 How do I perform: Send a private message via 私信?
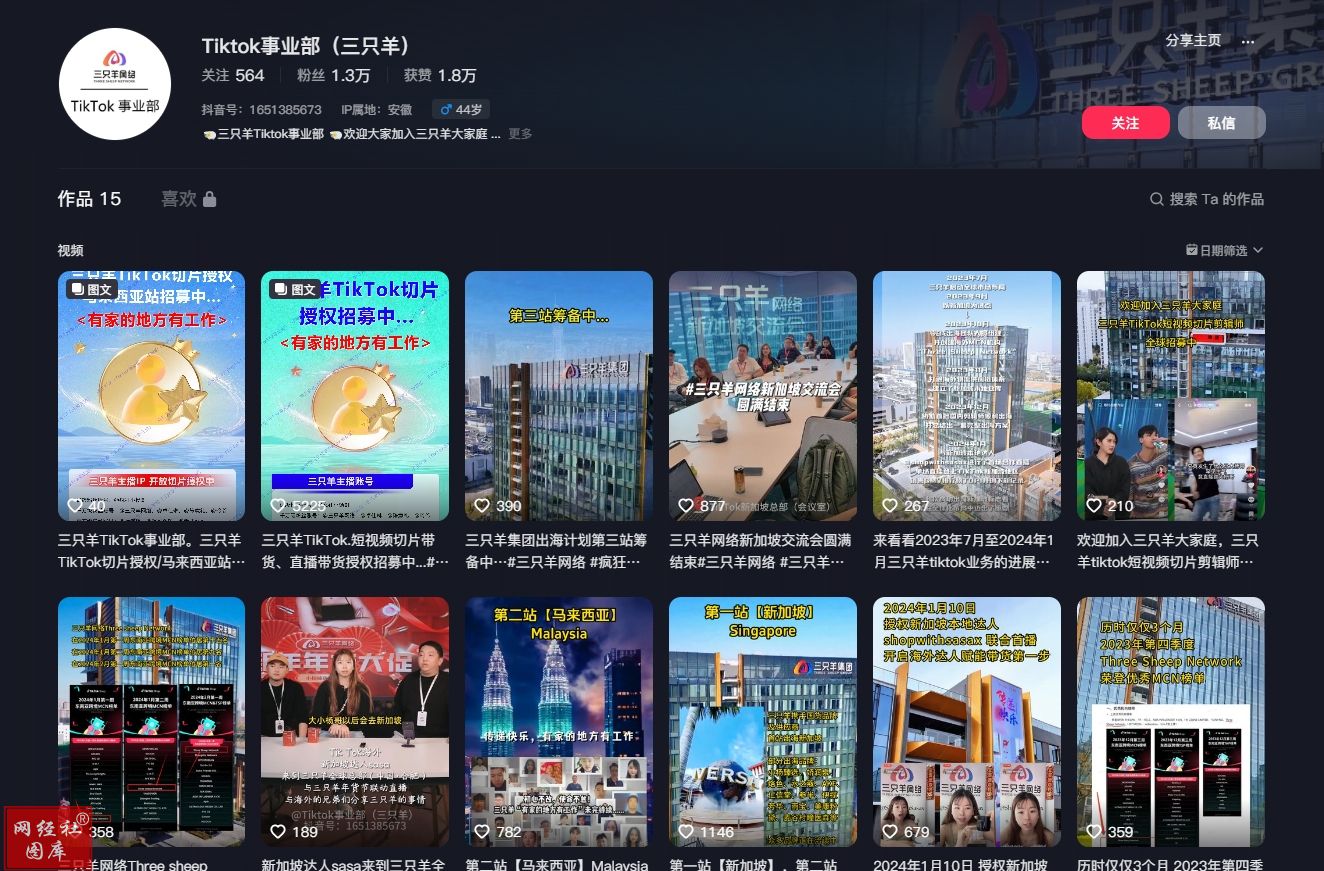point(1221,123)
